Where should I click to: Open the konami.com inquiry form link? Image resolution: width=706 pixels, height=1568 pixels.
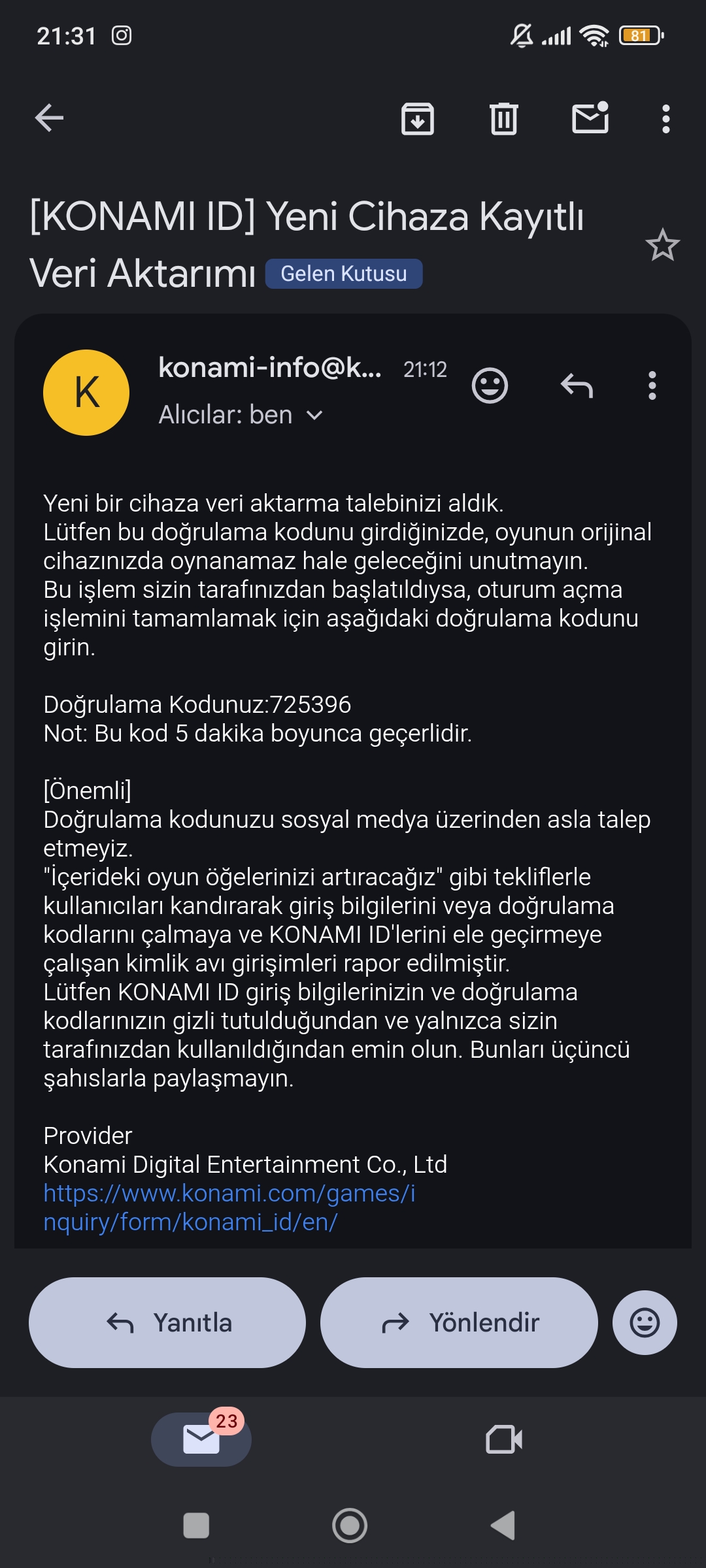pyautogui.click(x=229, y=1207)
